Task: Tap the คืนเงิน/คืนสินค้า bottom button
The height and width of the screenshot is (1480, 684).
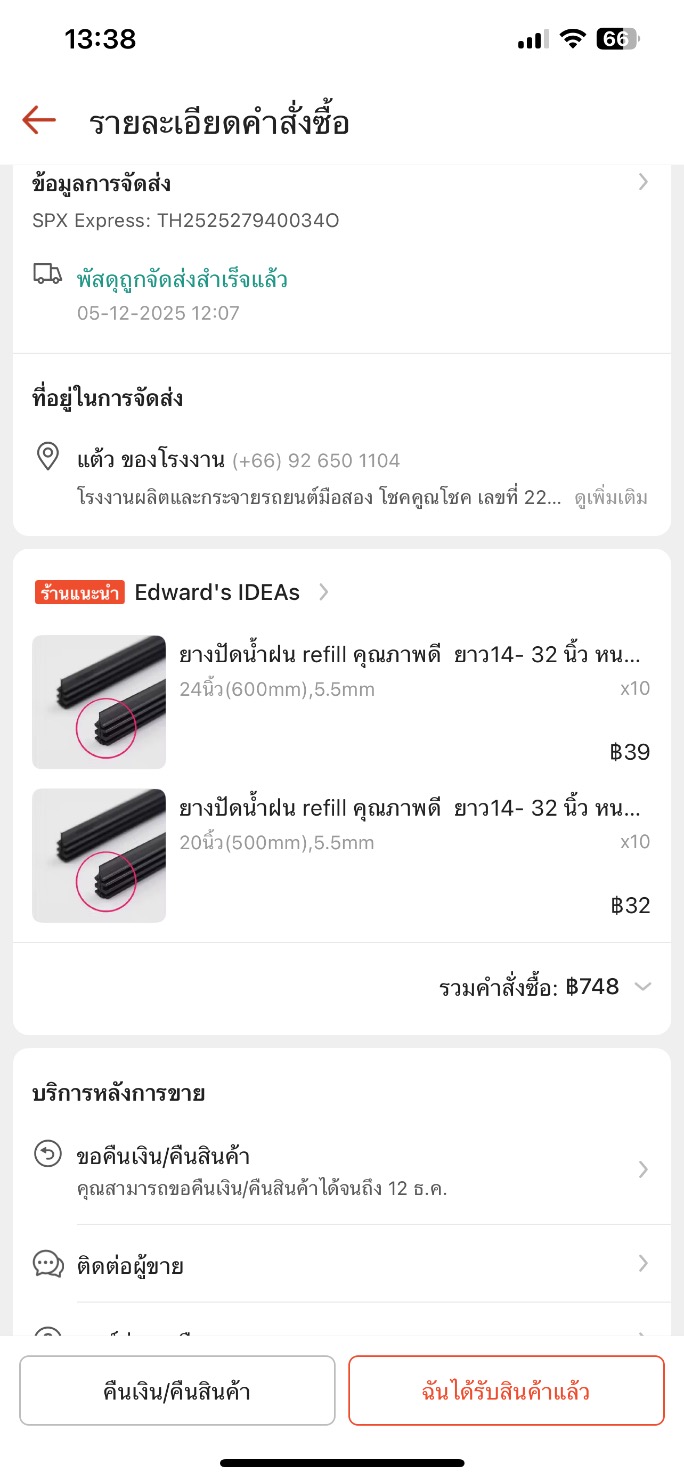Action: (x=177, y=1391)
